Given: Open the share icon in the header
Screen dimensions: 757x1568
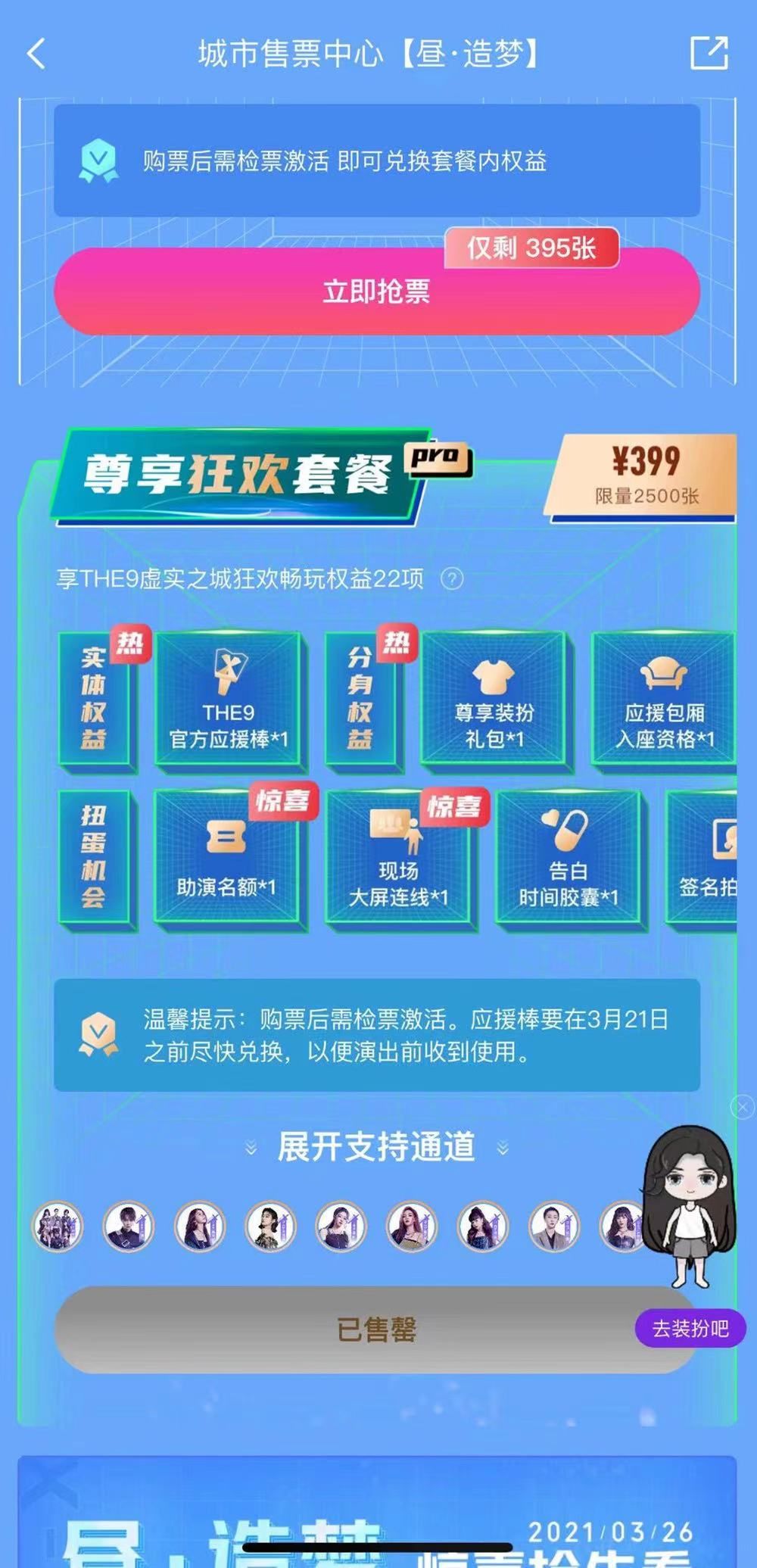Looking at the screenshot, I should tap(709, 53).
